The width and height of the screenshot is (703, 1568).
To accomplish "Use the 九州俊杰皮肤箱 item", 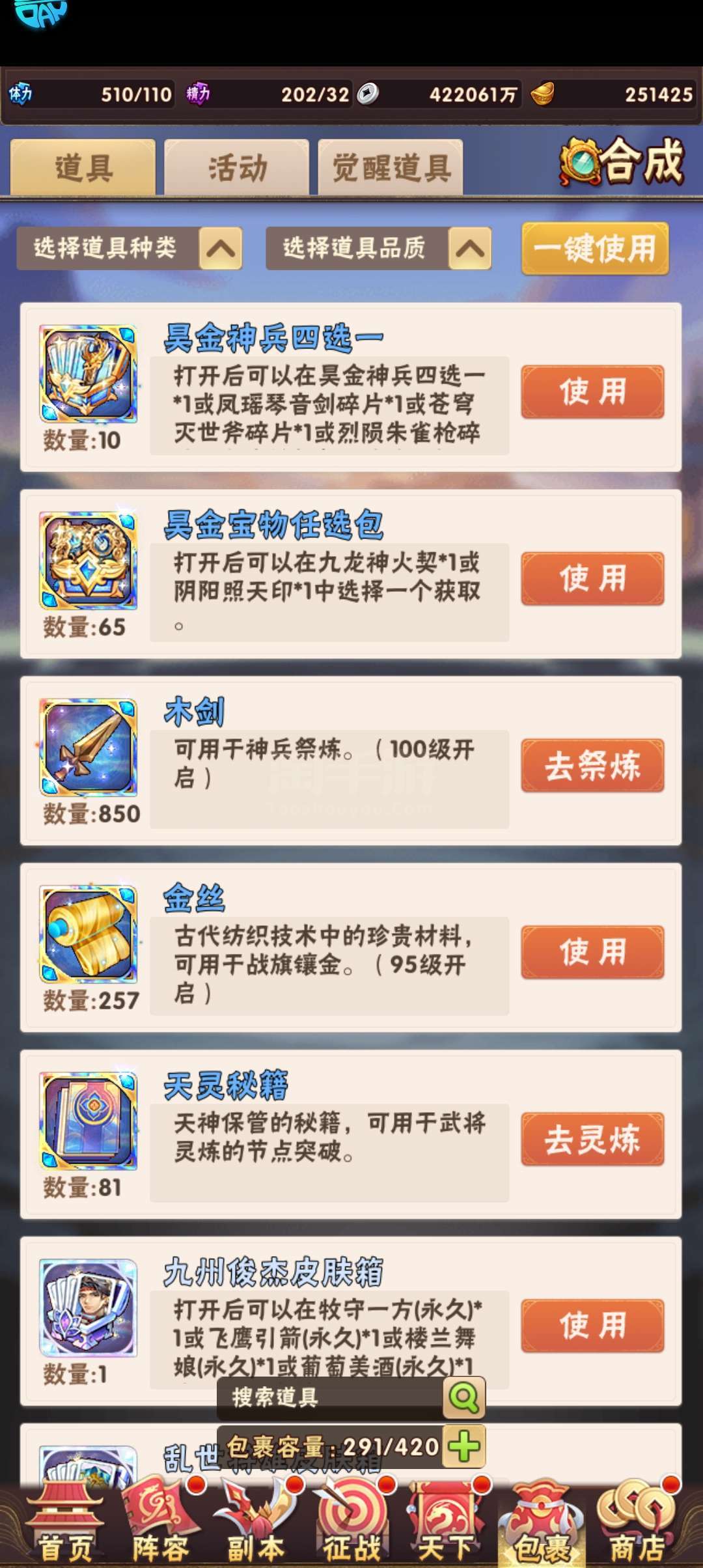I will click(592, 1326).
